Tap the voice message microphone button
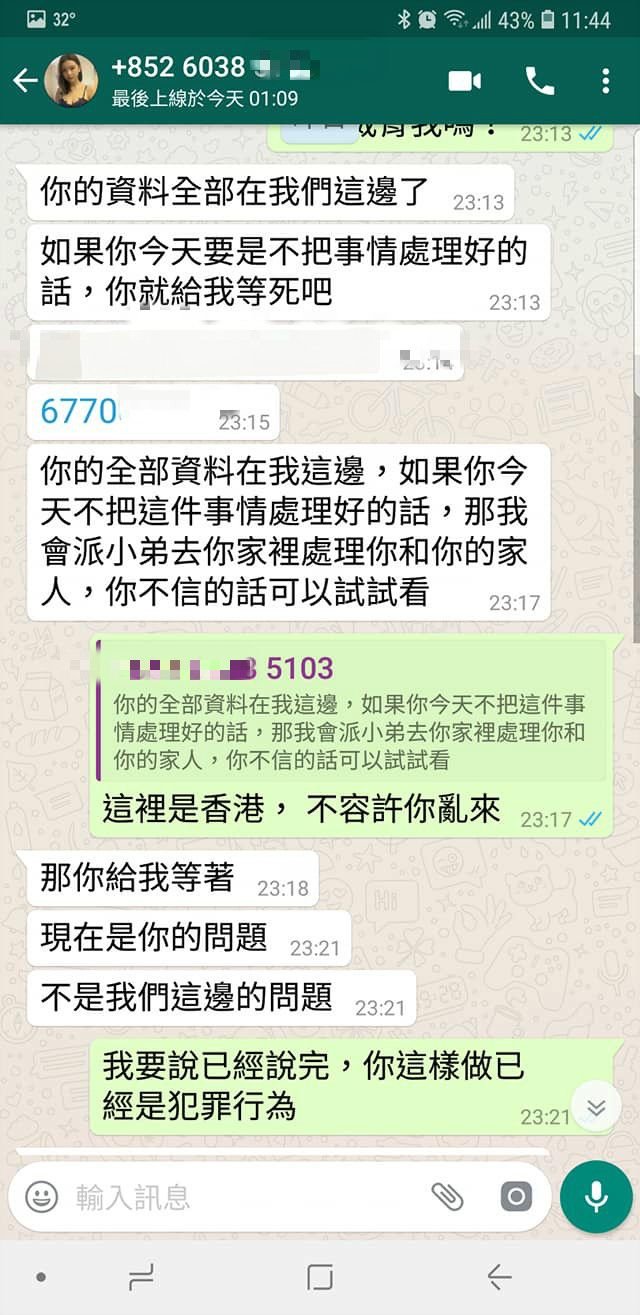 [596, 1196]
